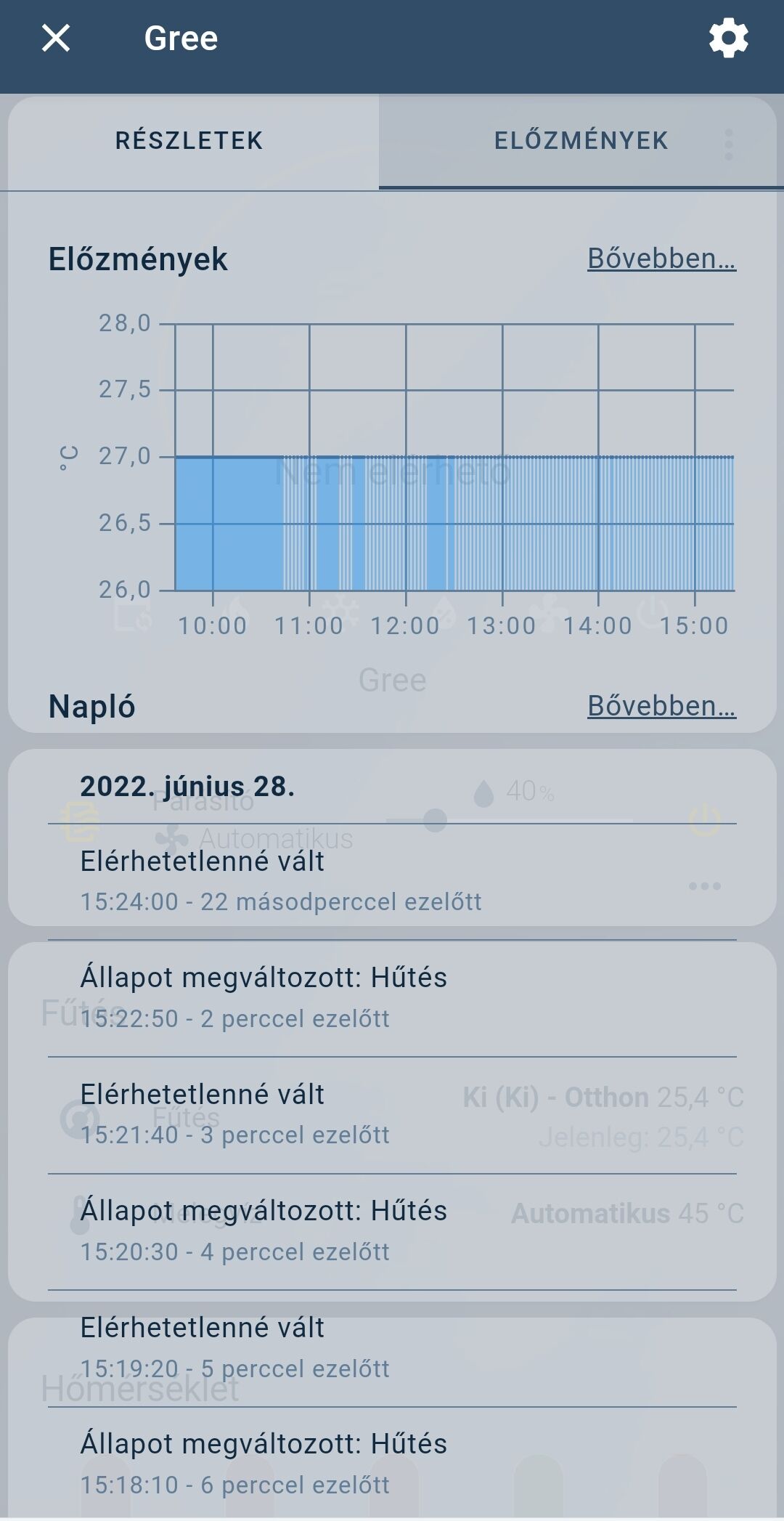The image size is (784, 1521).
Task: Open the Gree entity settings gear
Action: (x=728, y=38)
